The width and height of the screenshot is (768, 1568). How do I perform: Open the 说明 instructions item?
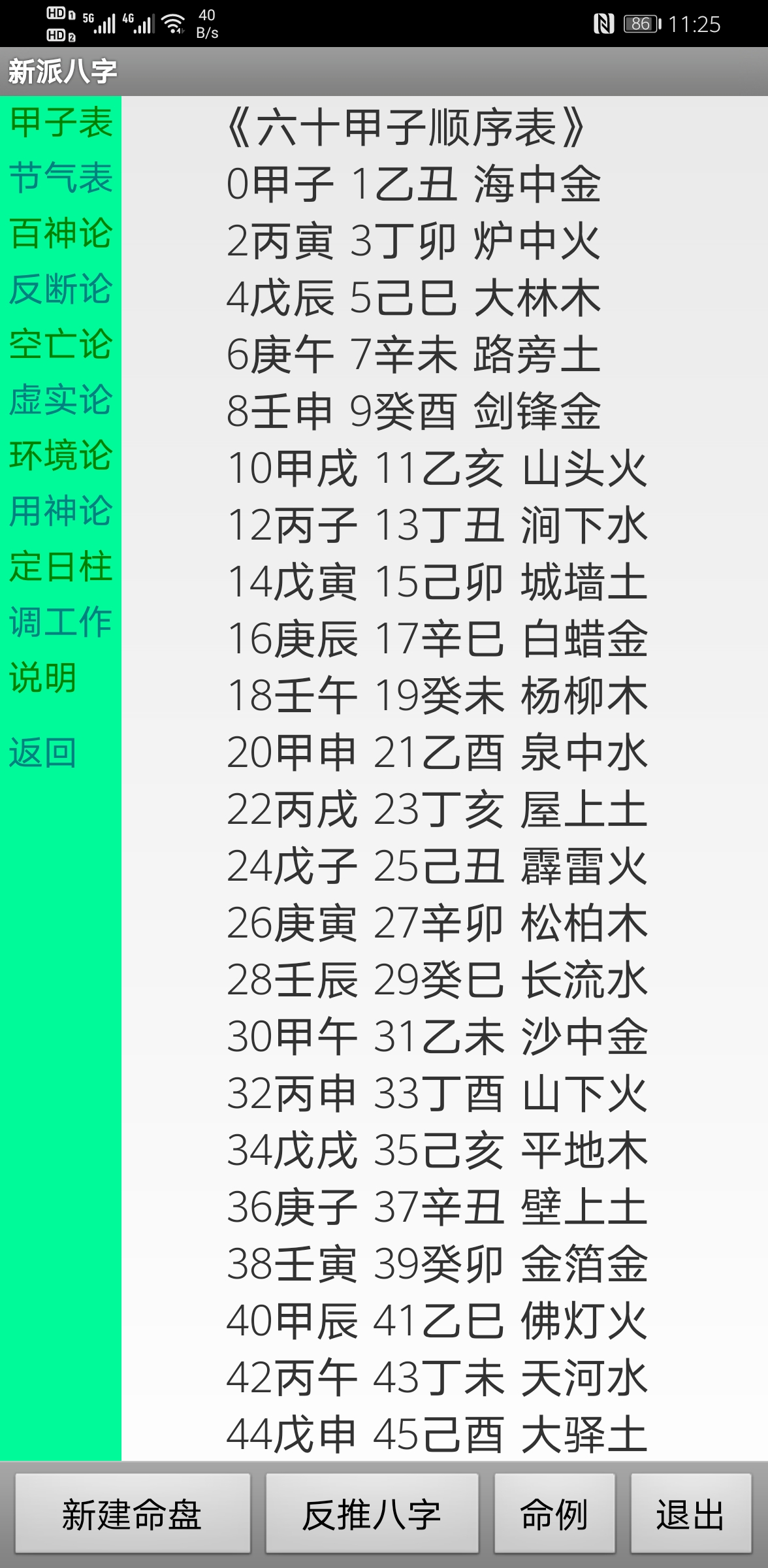pos(43,678)
